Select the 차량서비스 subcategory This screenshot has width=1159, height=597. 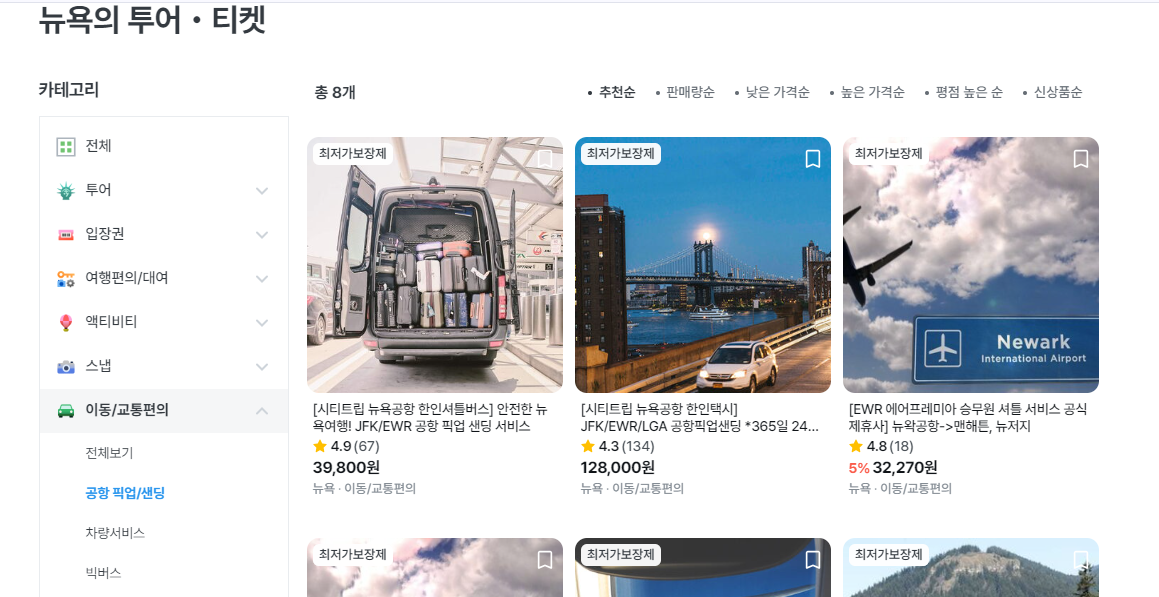coord(115,533)
